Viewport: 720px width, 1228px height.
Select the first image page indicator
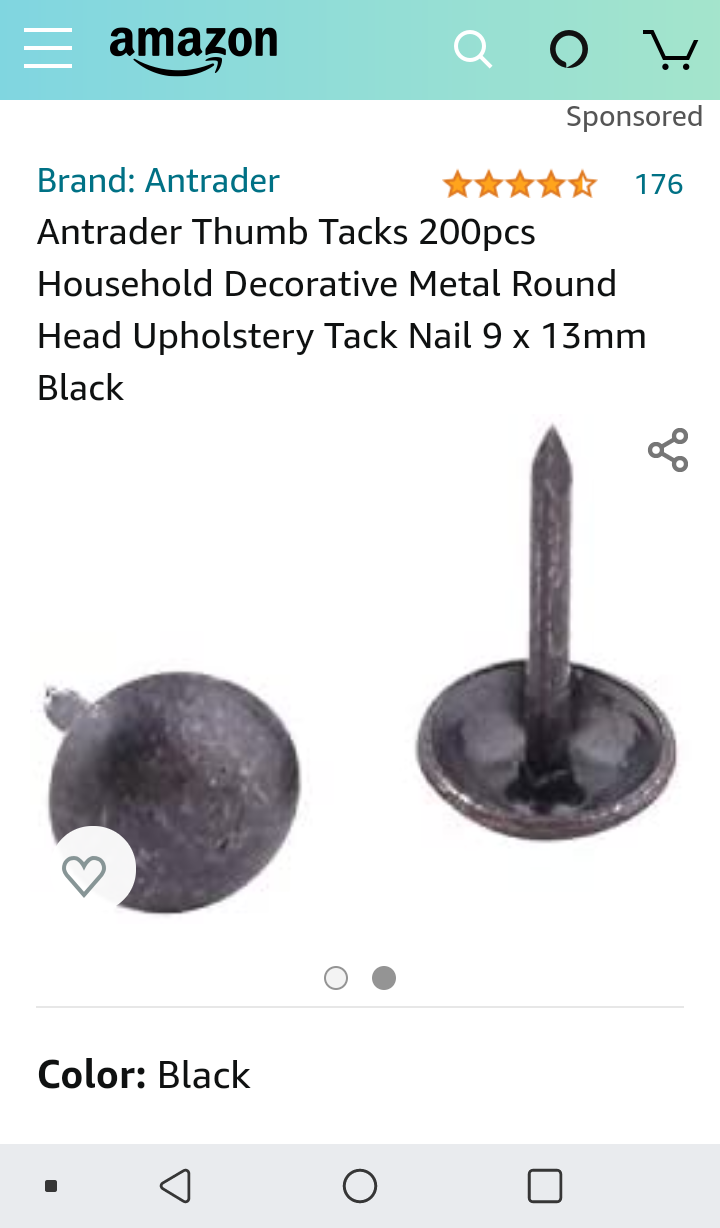click(336, 978)
